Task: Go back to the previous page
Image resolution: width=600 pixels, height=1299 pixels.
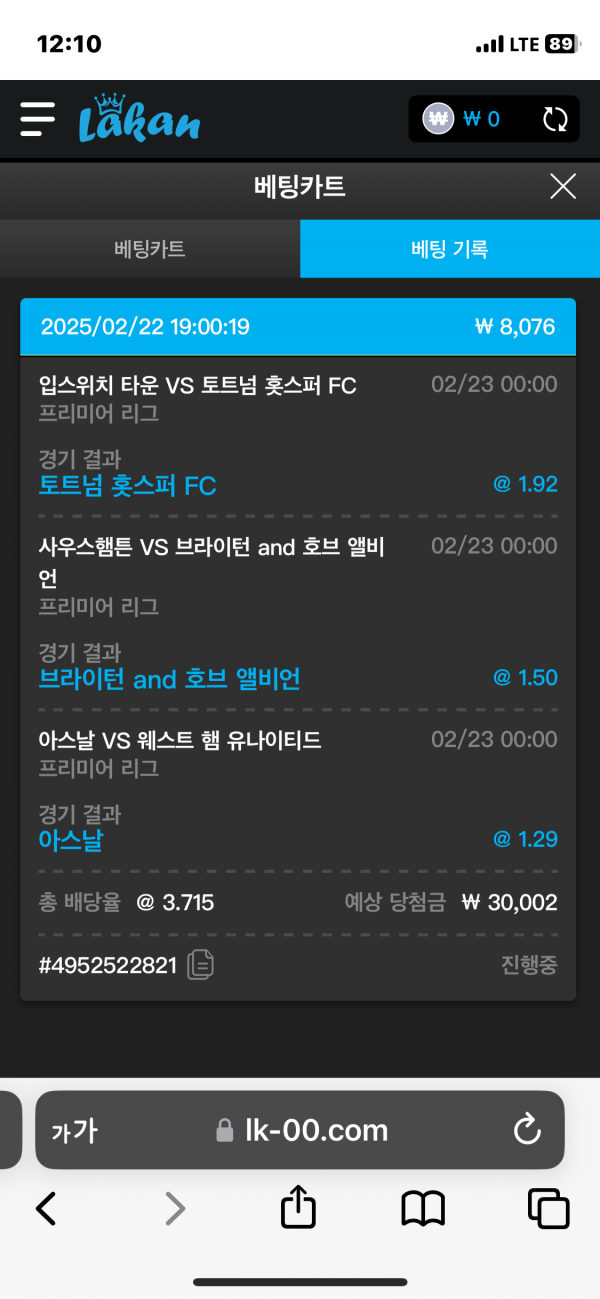Action: click(x=46, y=1209)
